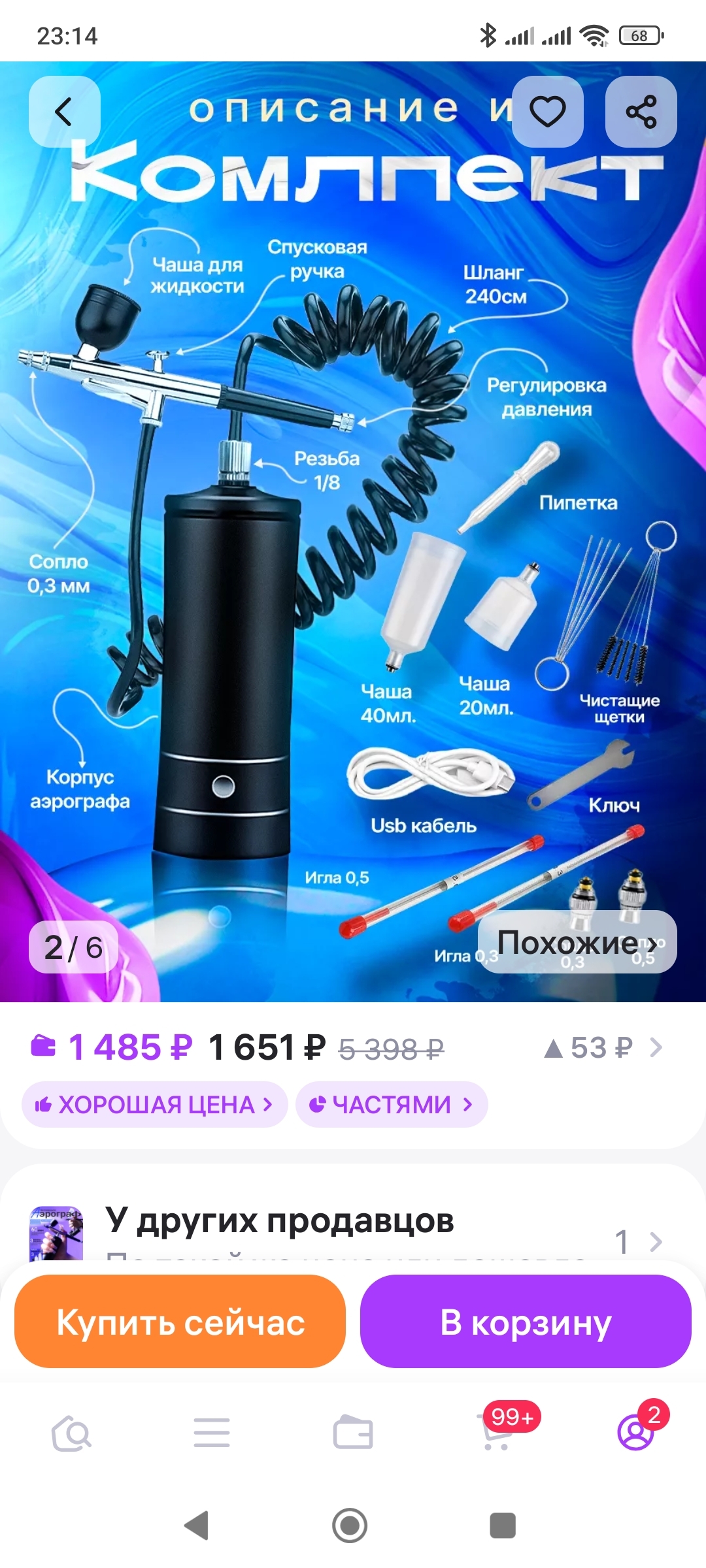Tap the system back button

196,1526
